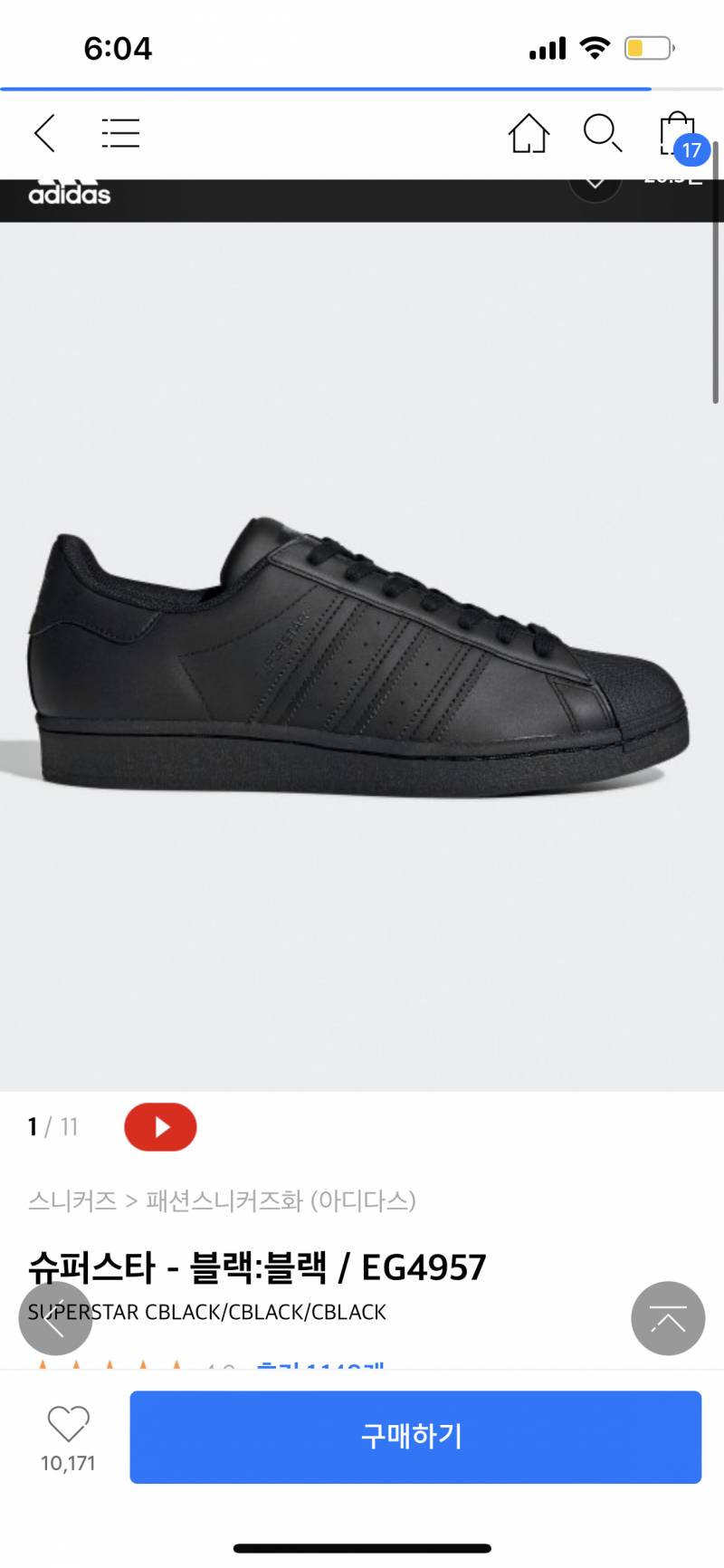This screenshot has height=1568, width=724.
Task: Open the category list menu
Action: point(120,133)
